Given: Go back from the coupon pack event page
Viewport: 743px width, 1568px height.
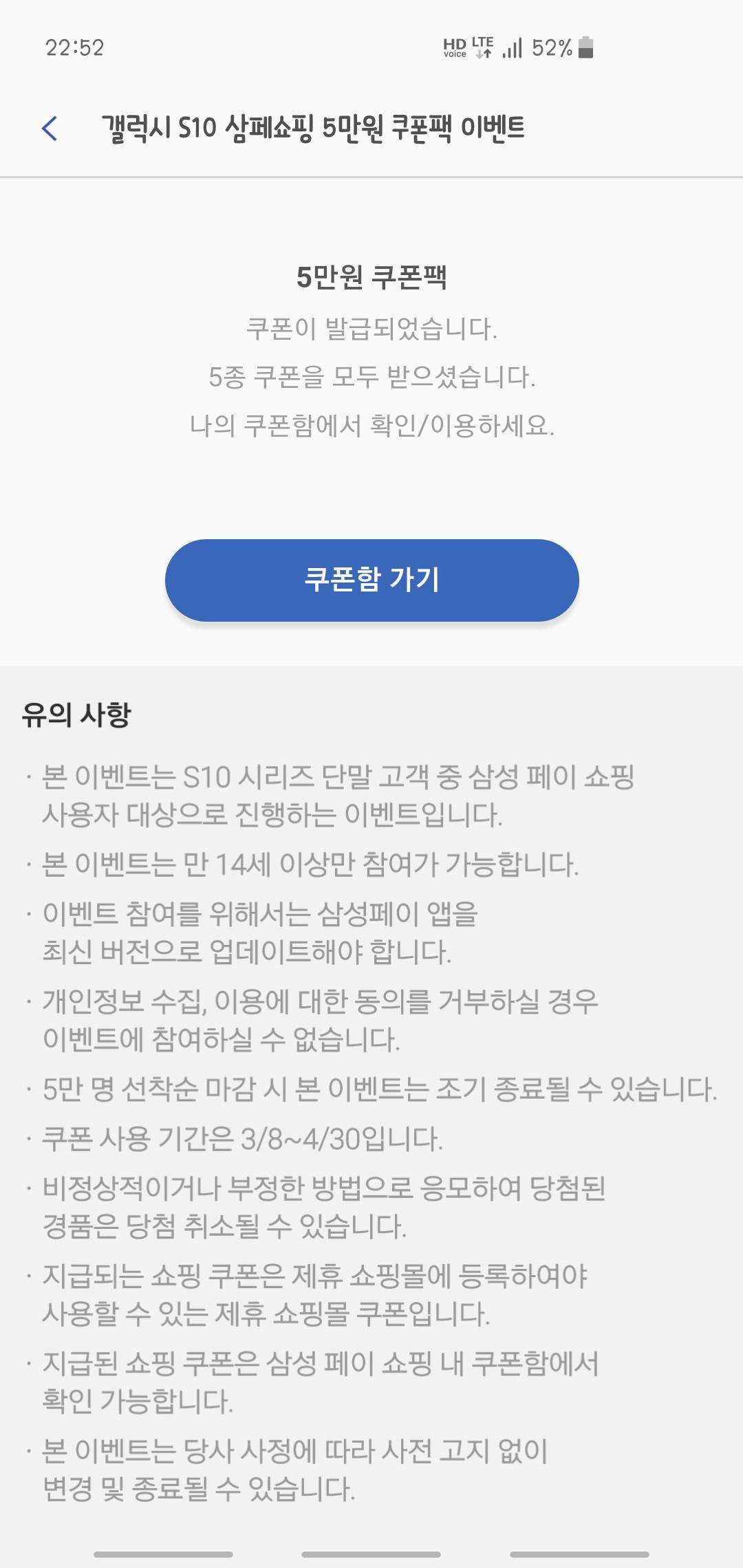Looking at the screenshot, I should tap(50, 128).
